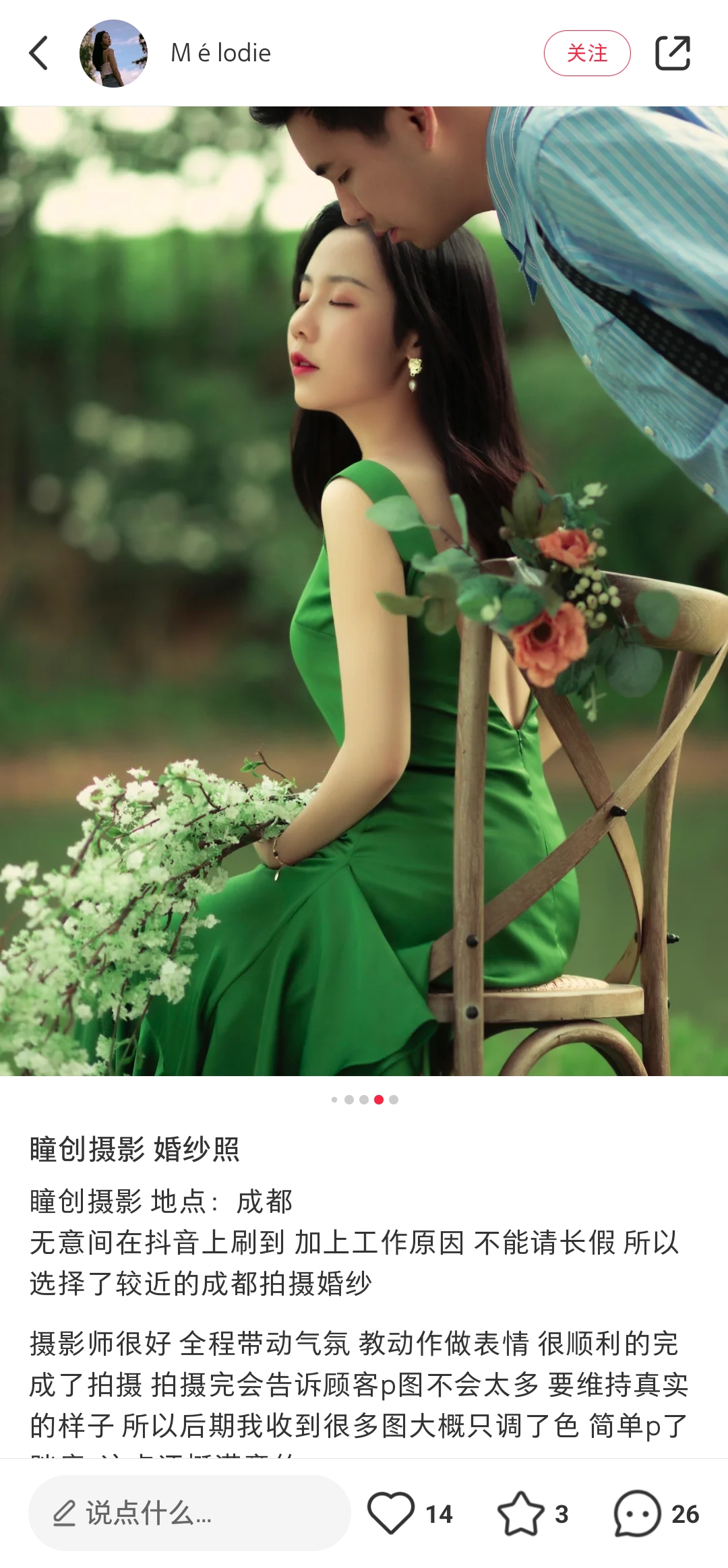The image size is (728, 1568).
Task: Share this post
Action: click(673, 53)
